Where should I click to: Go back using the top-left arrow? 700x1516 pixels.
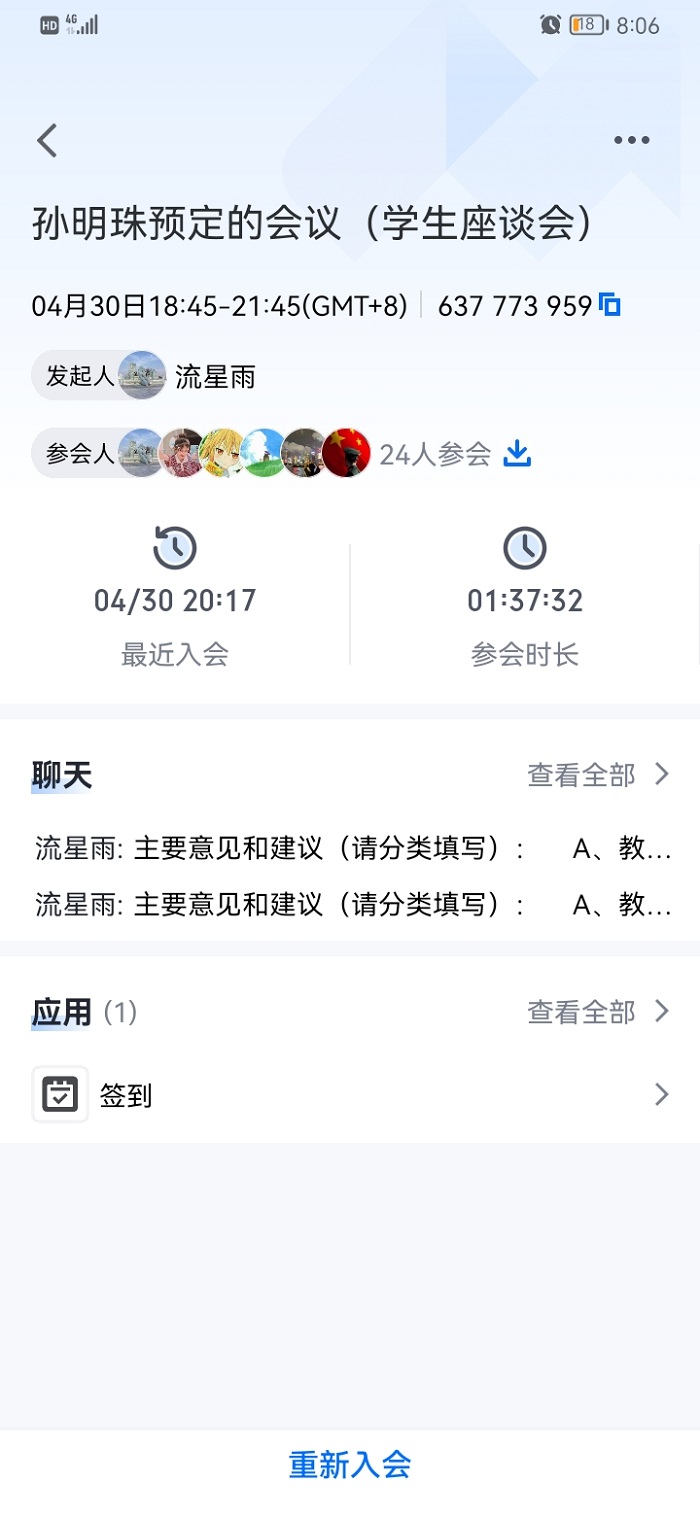47,140
